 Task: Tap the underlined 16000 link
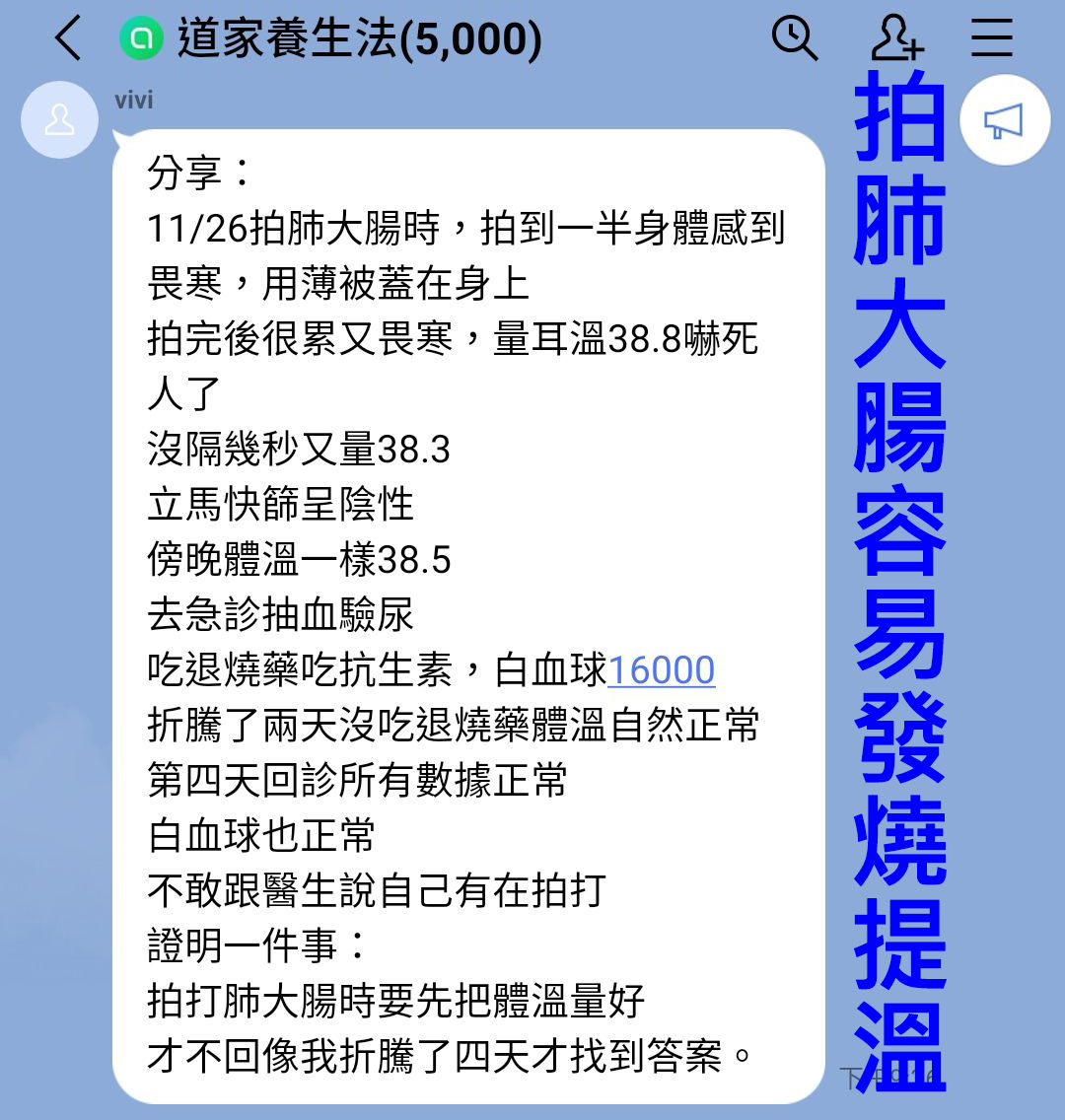pos(661,670)
